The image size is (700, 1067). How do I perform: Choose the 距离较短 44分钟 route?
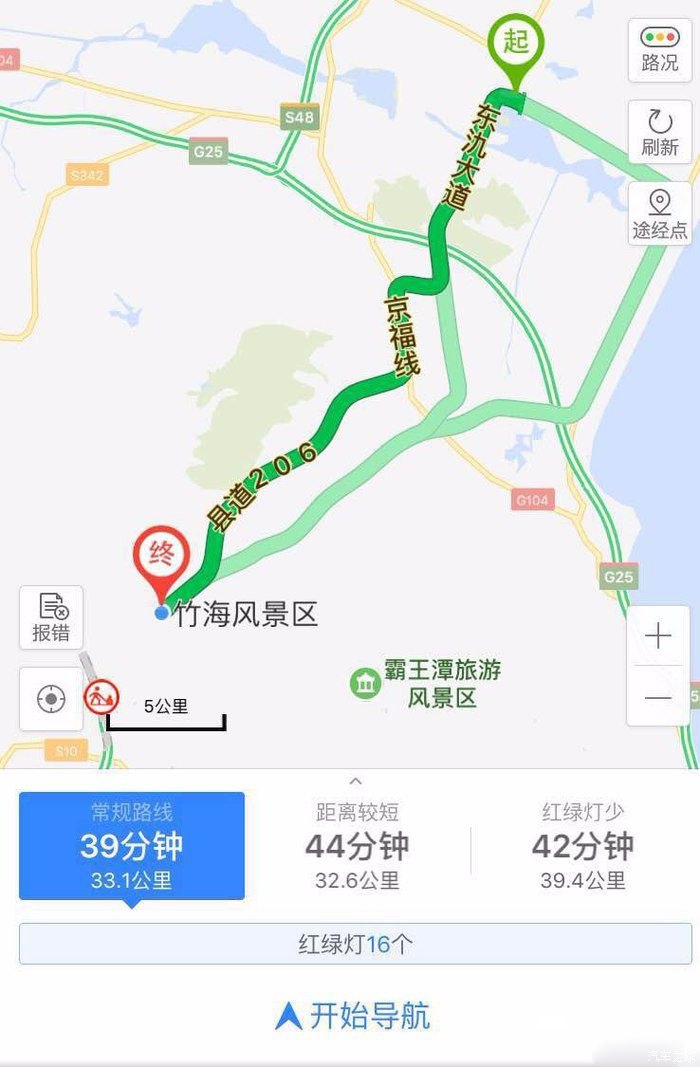pyautogui.click(x=357, y=846)
